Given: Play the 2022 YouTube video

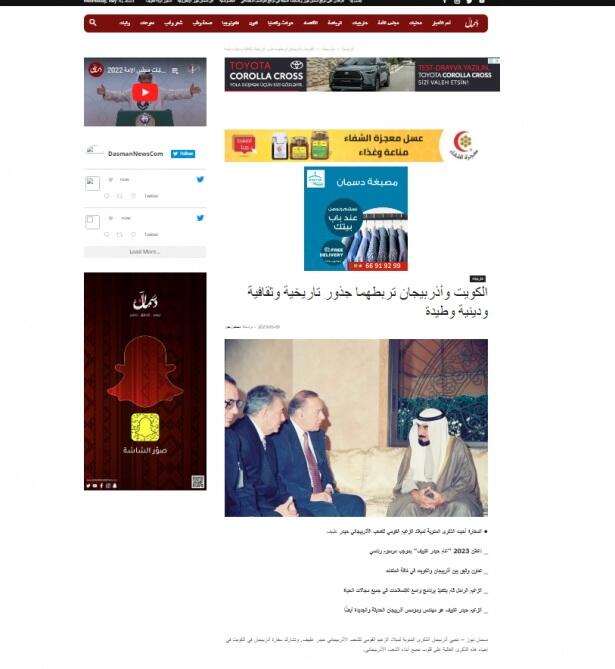Looking at the screenshot, I should (x=145, y=92).
